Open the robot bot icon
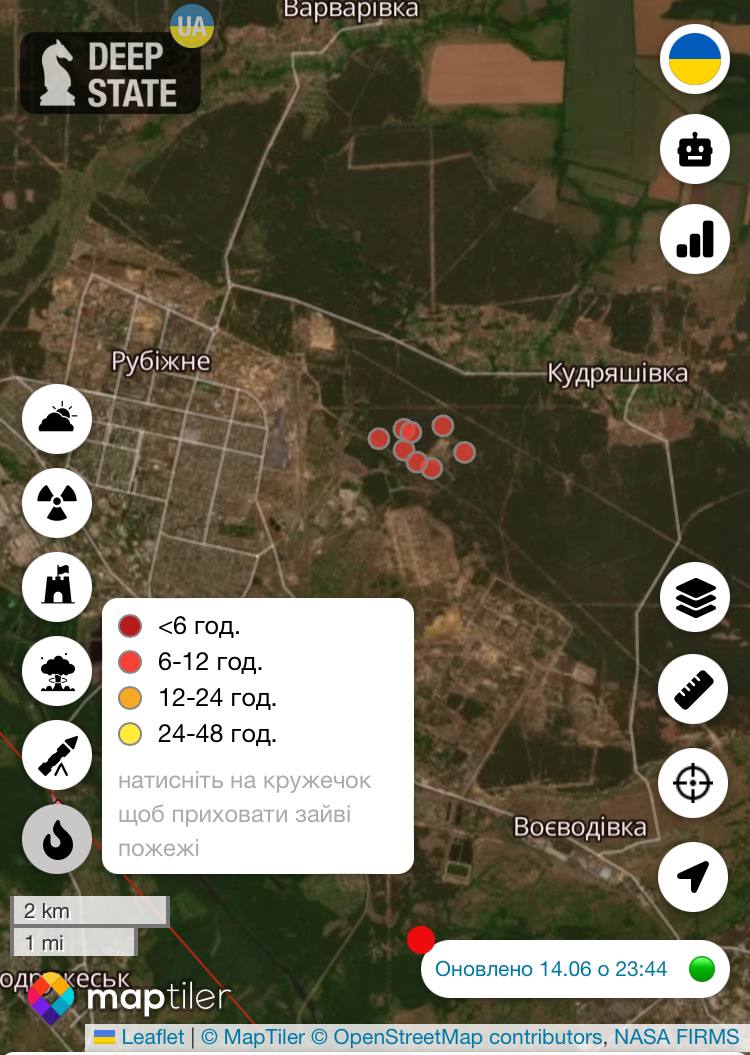The image size is (750, 1055). [x=694, y=149]
